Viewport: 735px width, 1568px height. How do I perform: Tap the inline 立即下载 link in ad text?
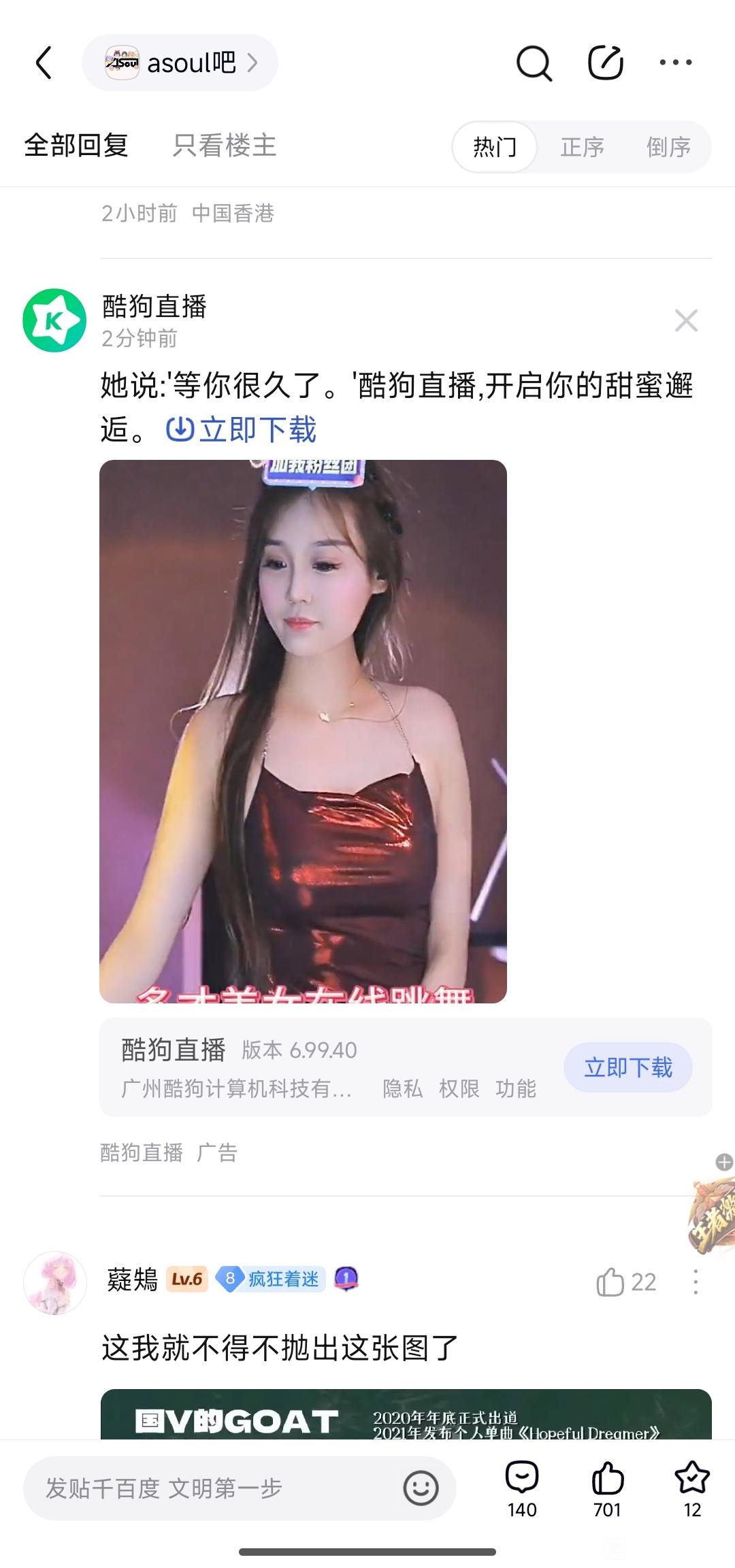(x=242, y=430)
